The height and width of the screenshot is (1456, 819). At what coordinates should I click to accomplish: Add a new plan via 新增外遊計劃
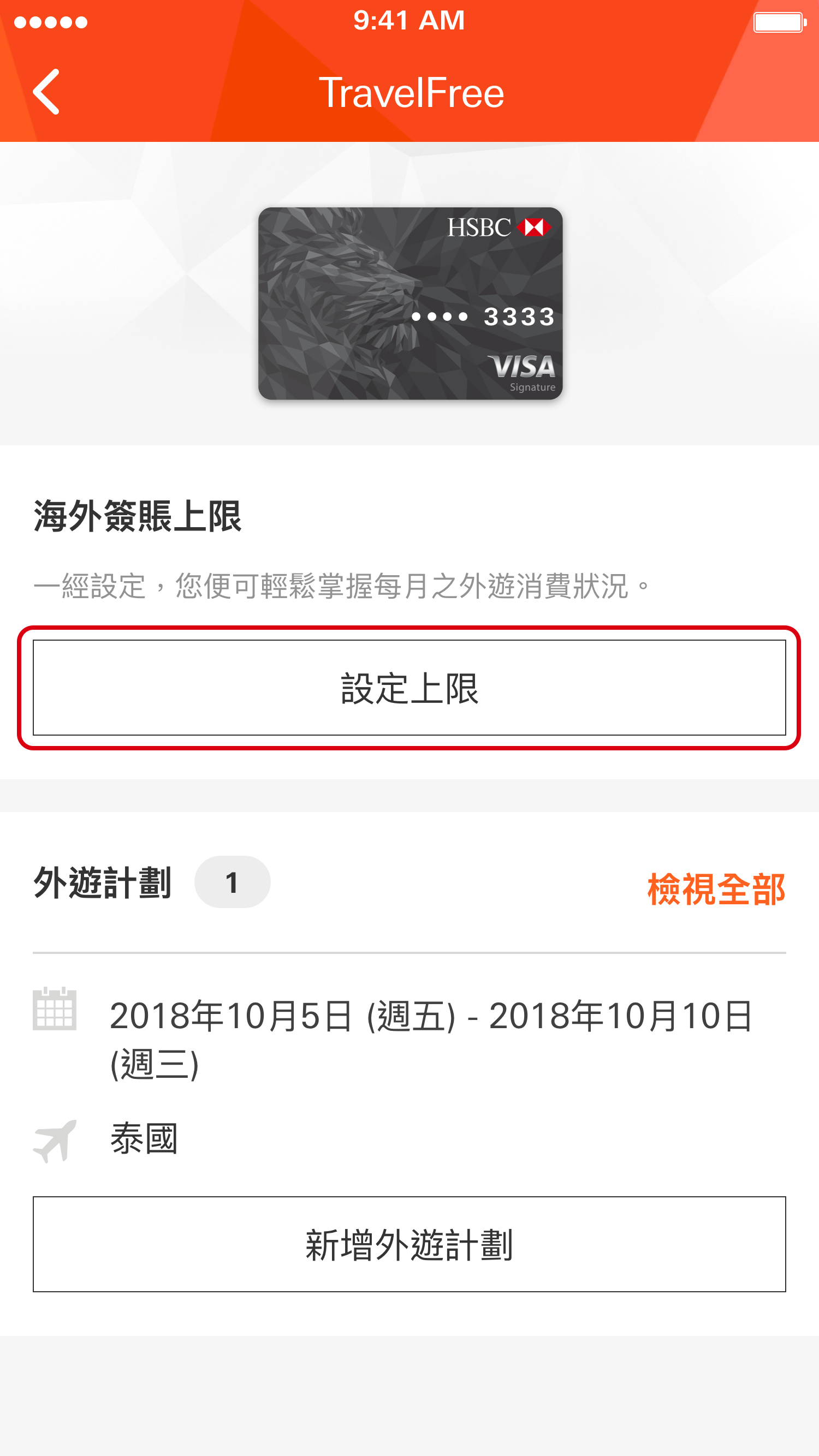click(409, 1244)
